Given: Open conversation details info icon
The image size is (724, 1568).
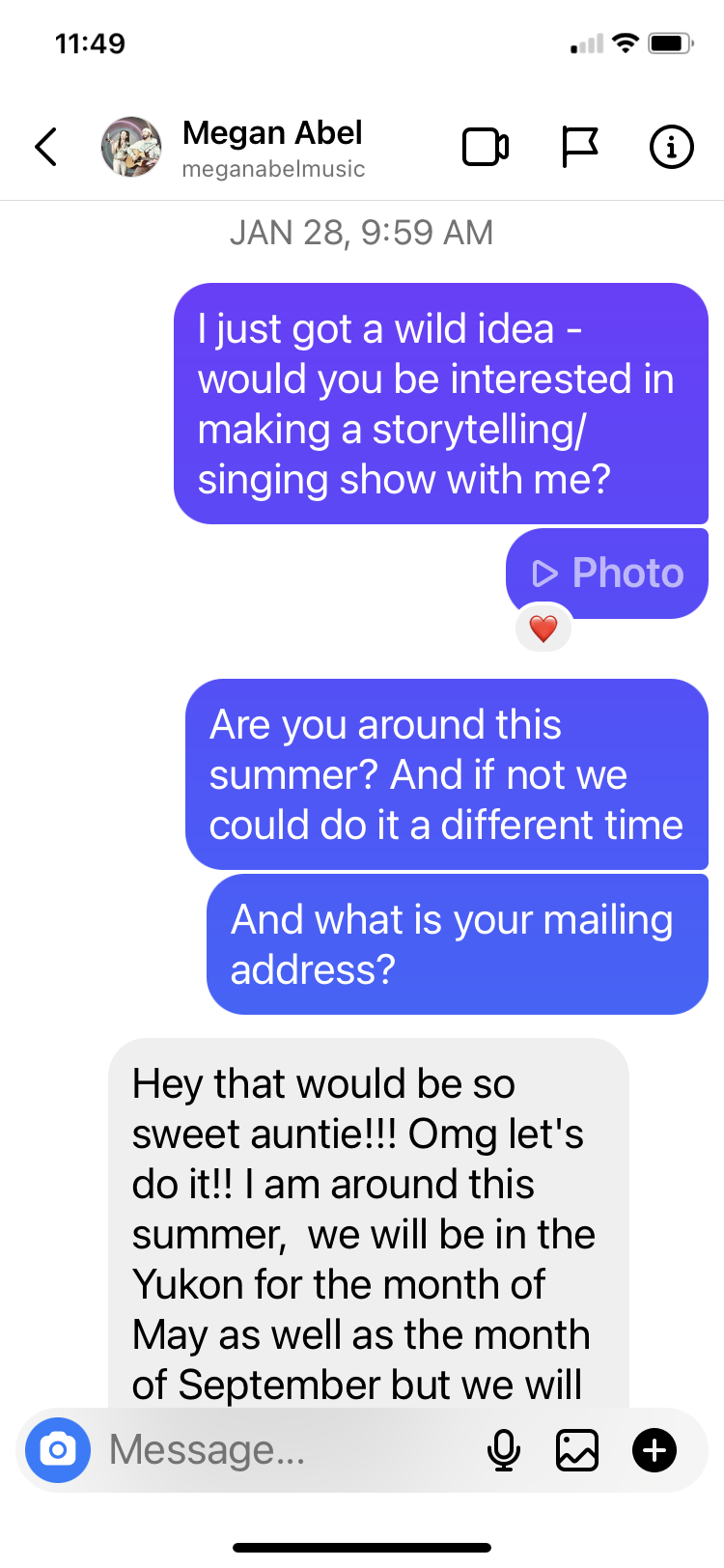Looking at the screenshot, I should pos(671,148).
